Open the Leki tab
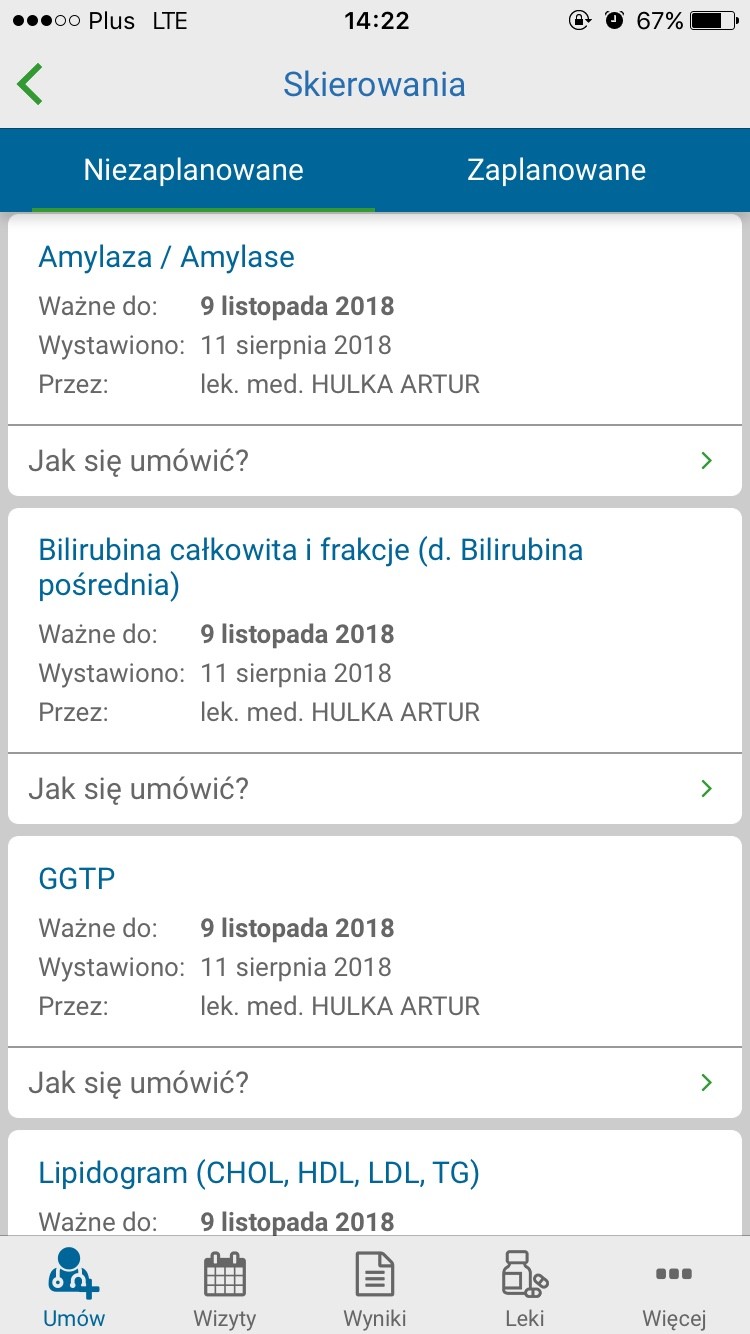The image size is (750, 1334). (524, 1288)
